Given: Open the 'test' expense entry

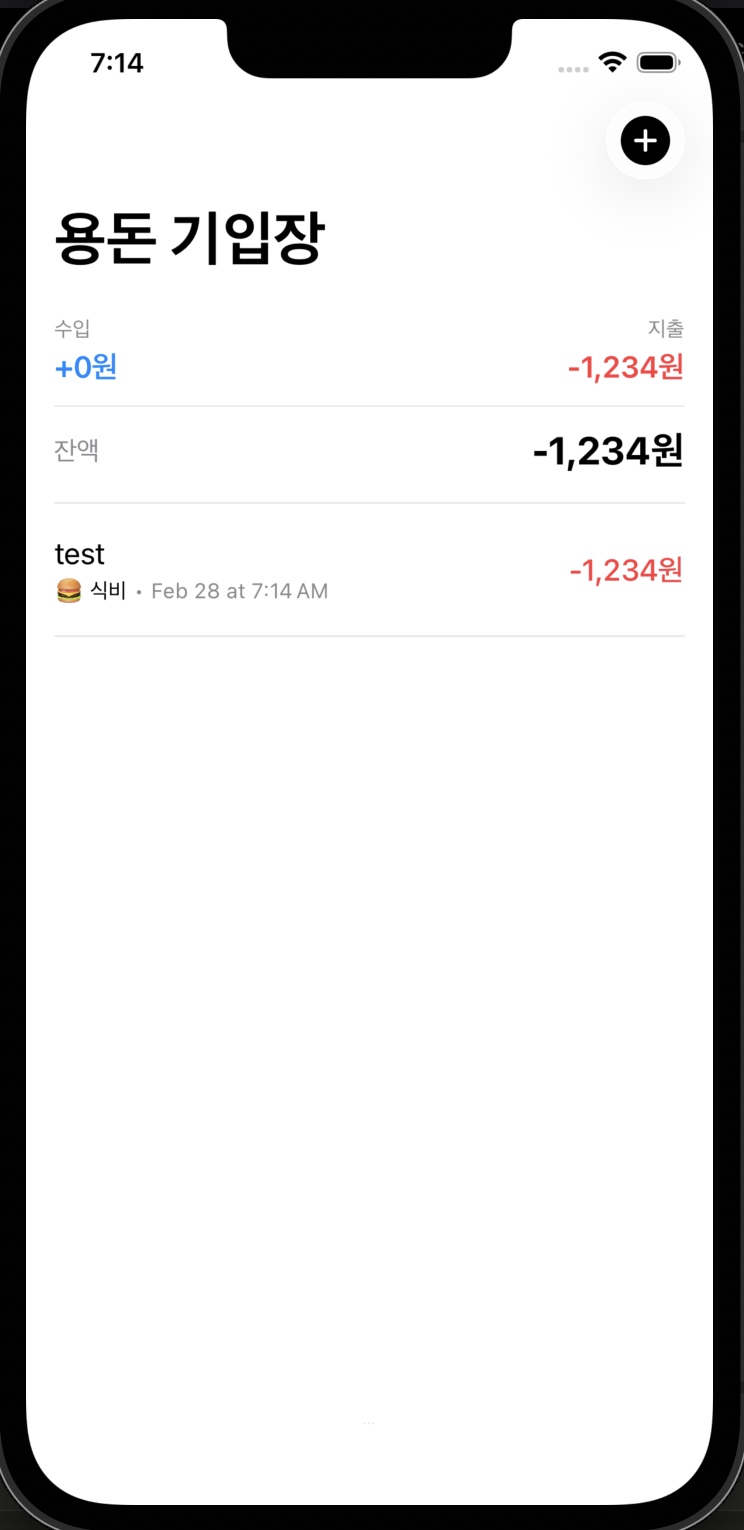Looking at the screenshot, I should (x=368, y=570).
